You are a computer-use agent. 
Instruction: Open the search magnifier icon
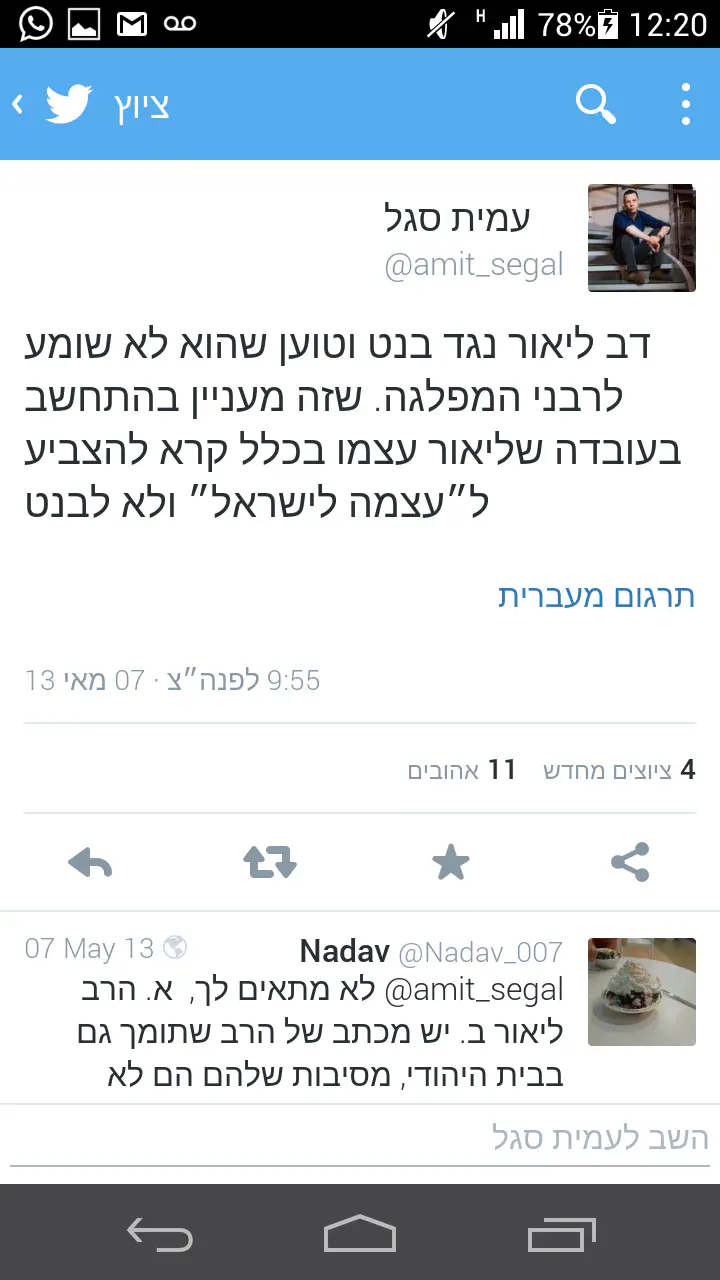click(595, 104)
